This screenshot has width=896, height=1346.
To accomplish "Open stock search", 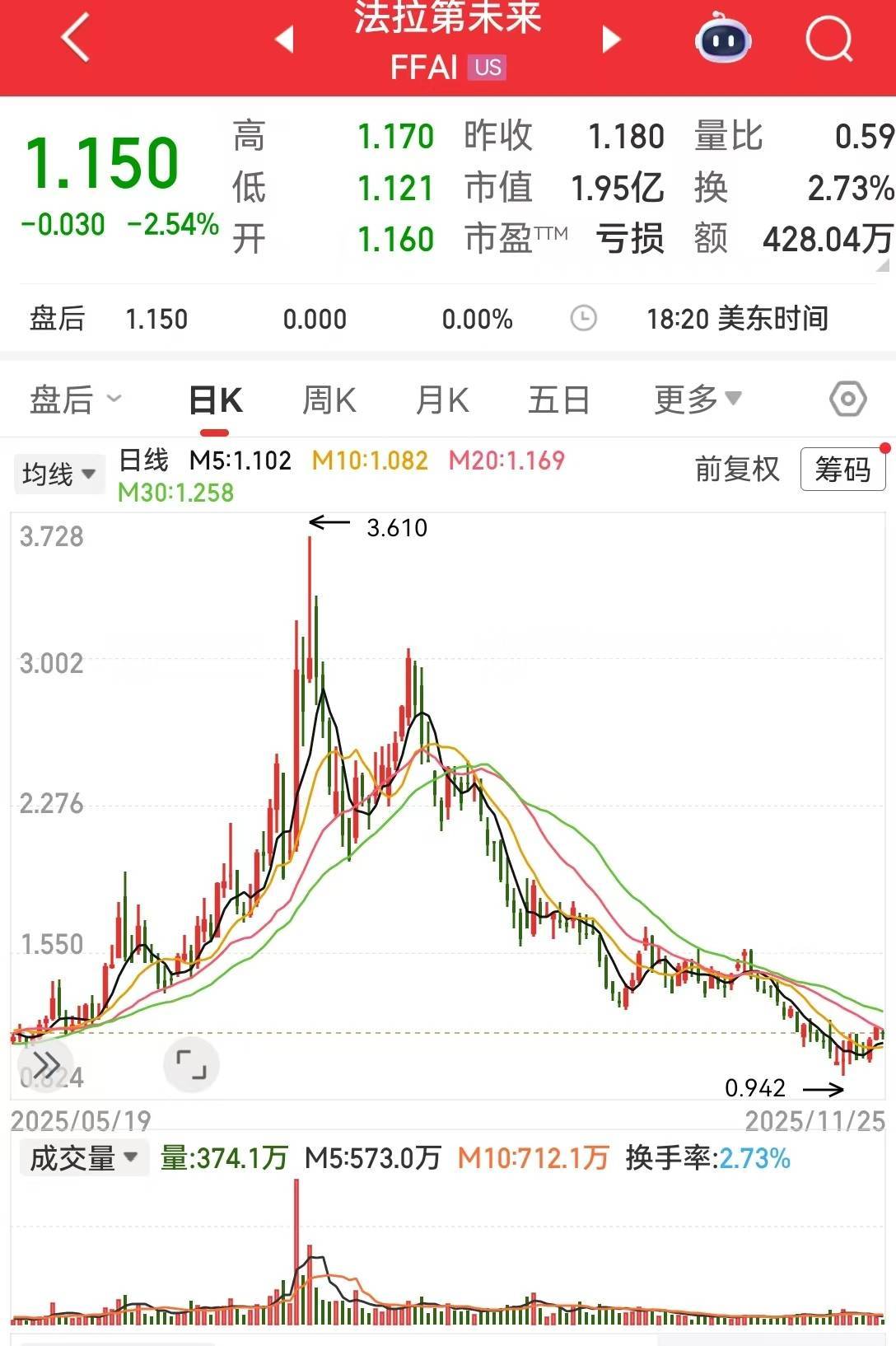I will 829,40.
